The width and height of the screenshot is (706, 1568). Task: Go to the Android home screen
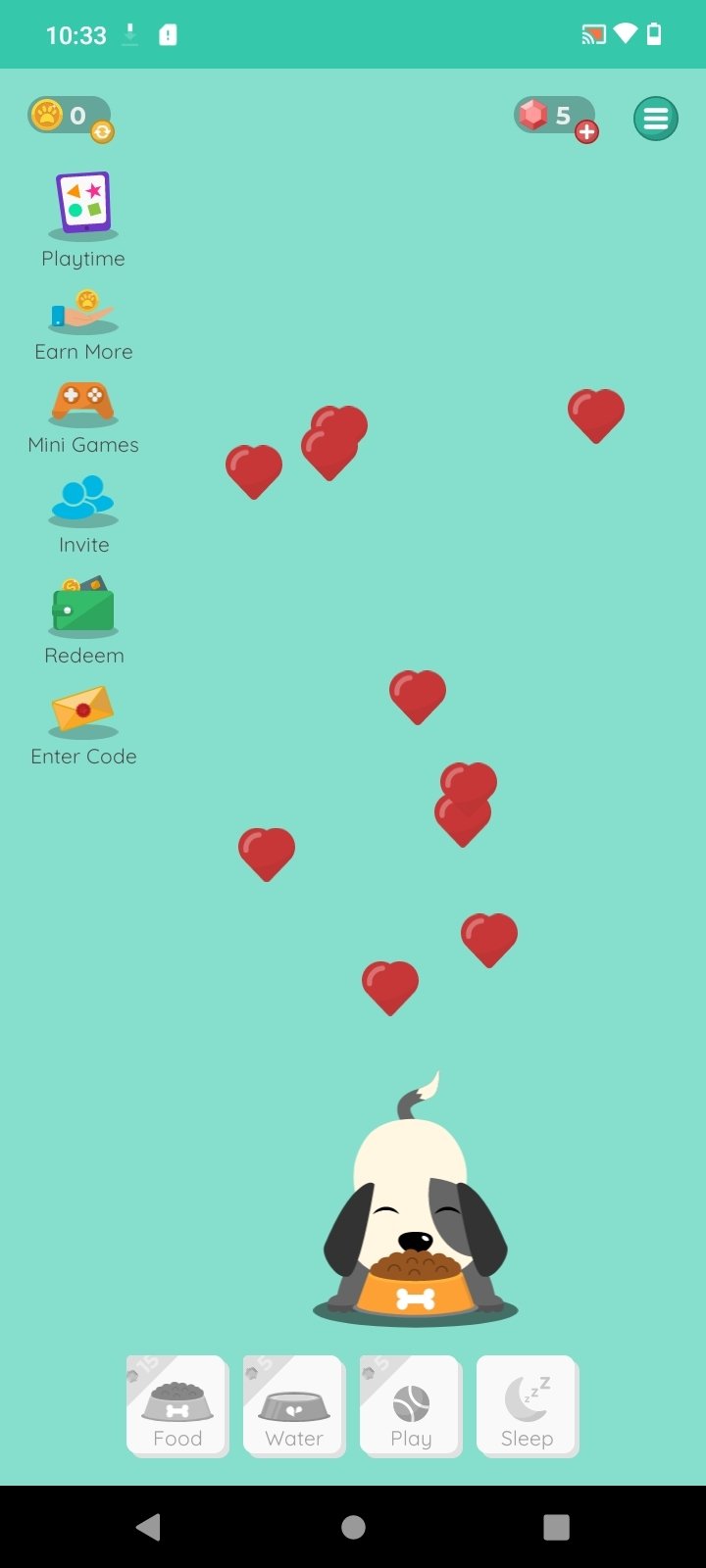coord(353,1526)
